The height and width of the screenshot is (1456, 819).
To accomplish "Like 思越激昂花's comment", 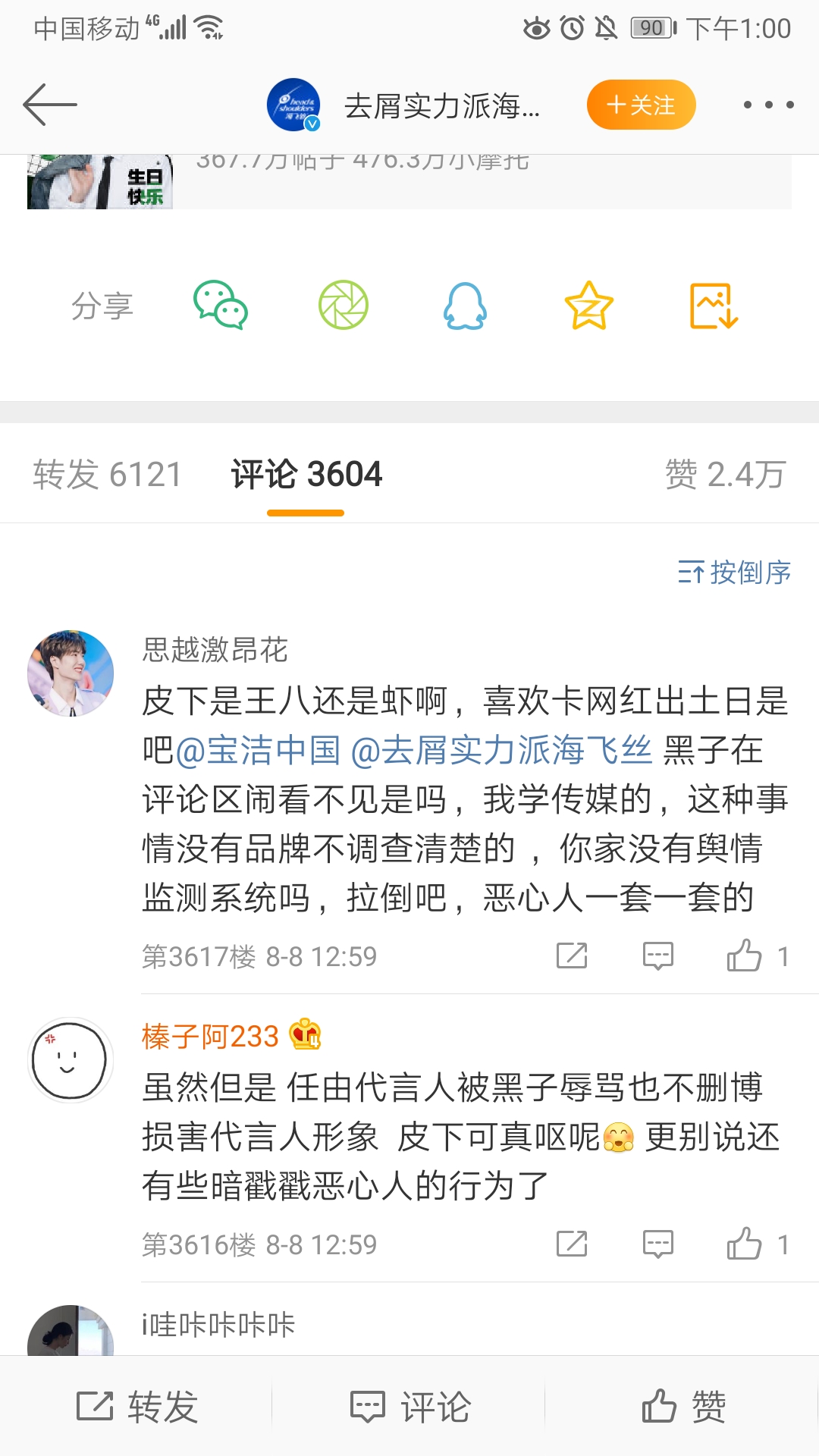I will (x=745, y=955).
